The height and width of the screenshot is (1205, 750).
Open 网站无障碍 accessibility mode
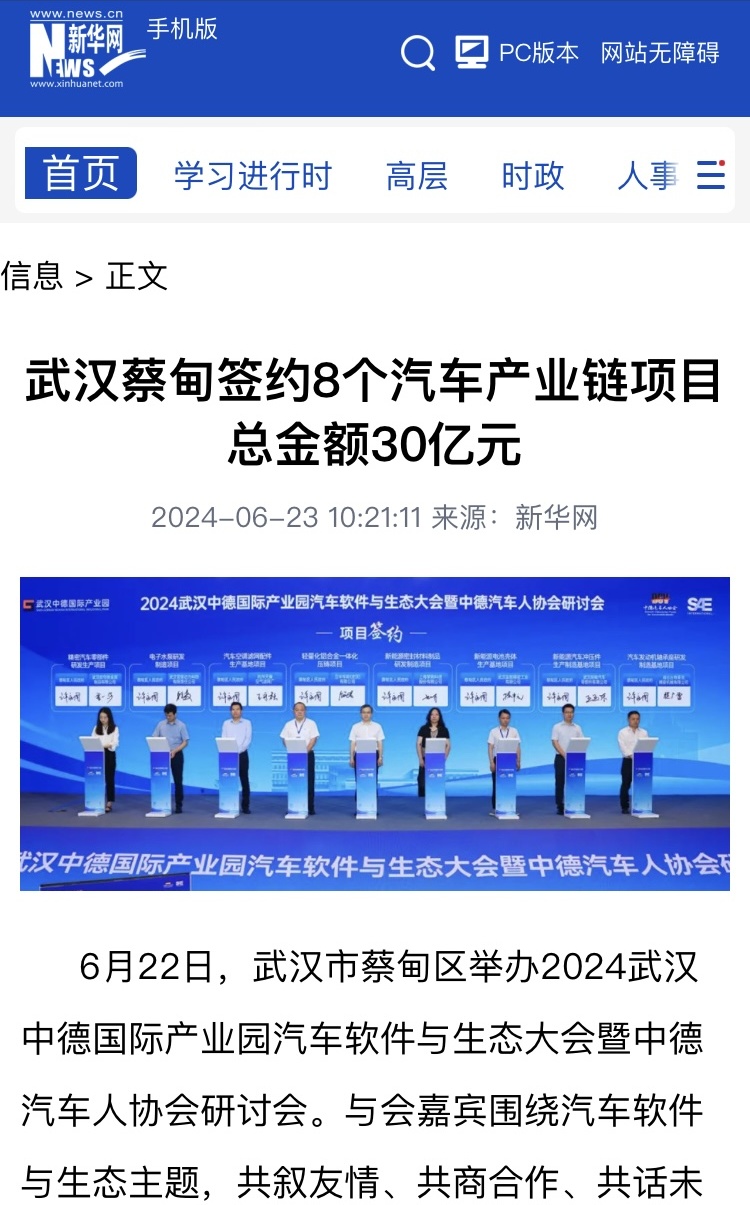pyautogui.click(x=659, y=53)
